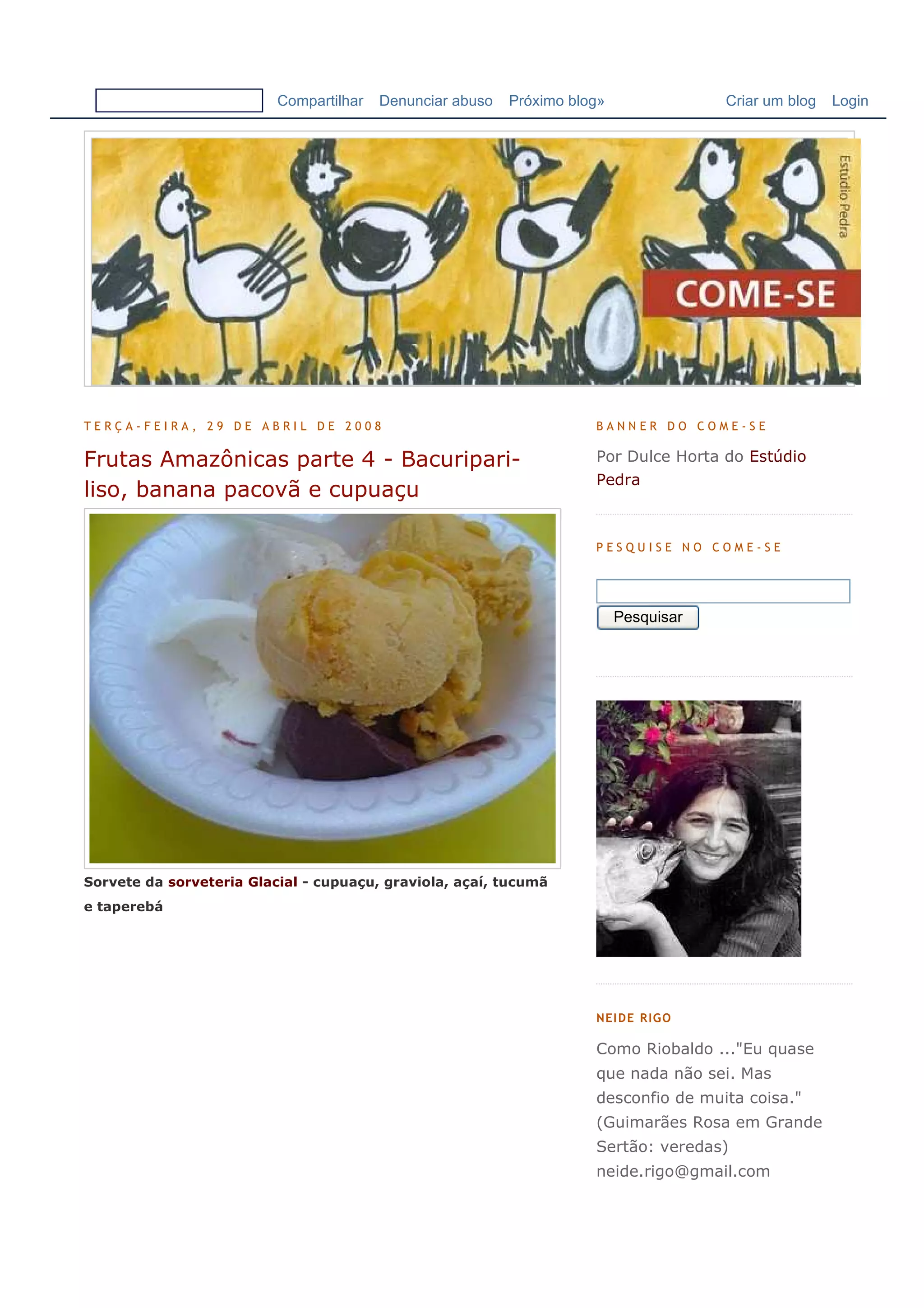924x1308 pixels.
Task: Go to Próximo blog
Action: coord(556,101)
